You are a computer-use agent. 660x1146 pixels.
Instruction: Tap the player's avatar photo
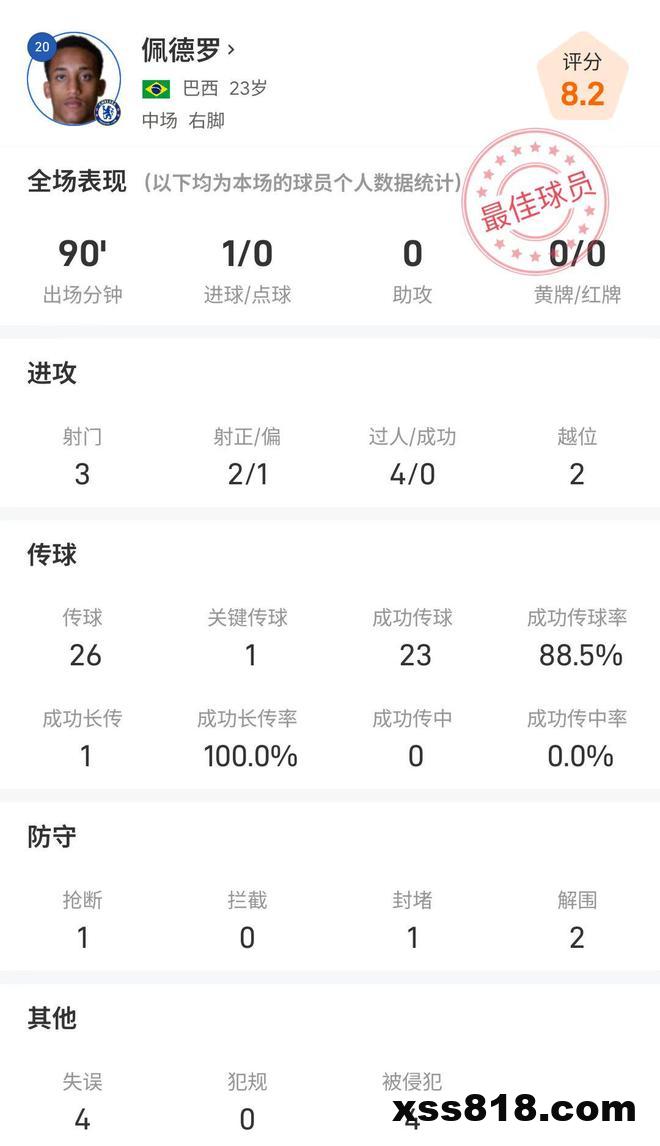click(75, 78)
